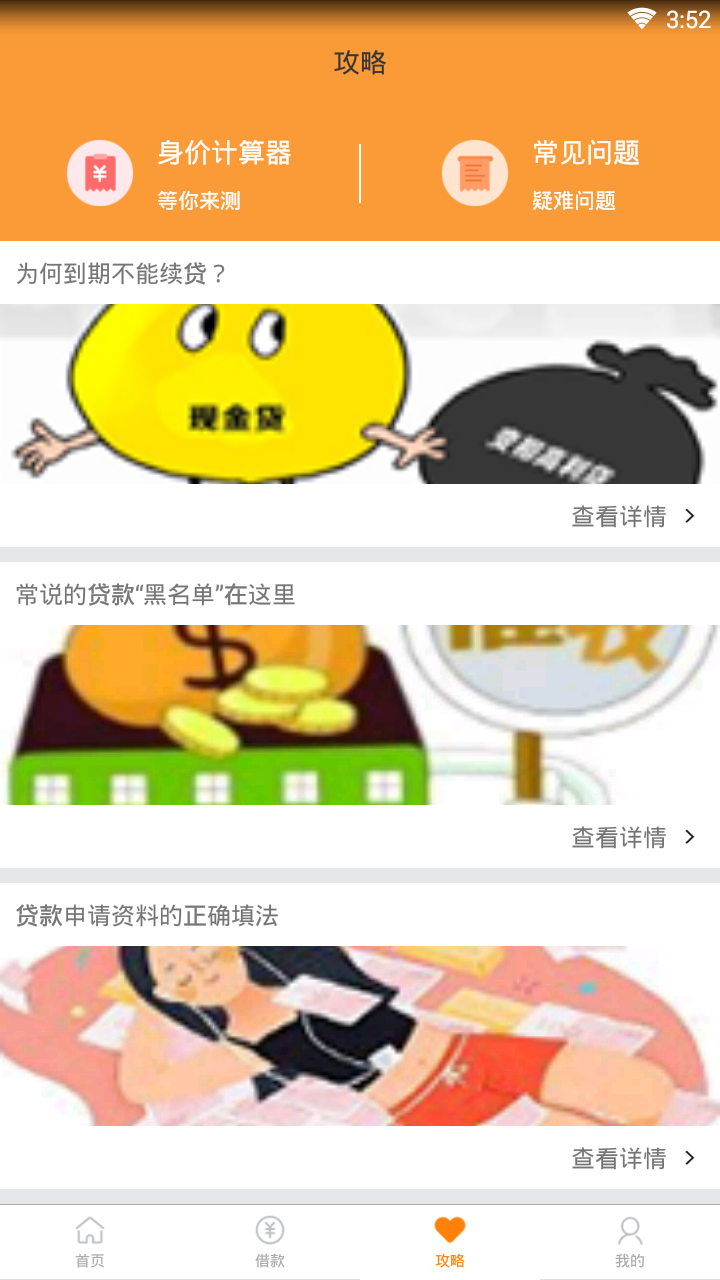Image resolution: width=720 pixels, height=1280 pixels.
Task: Open article 为何到期不能续贷 image
Action: pyautogui.click(x=360, y=394)
